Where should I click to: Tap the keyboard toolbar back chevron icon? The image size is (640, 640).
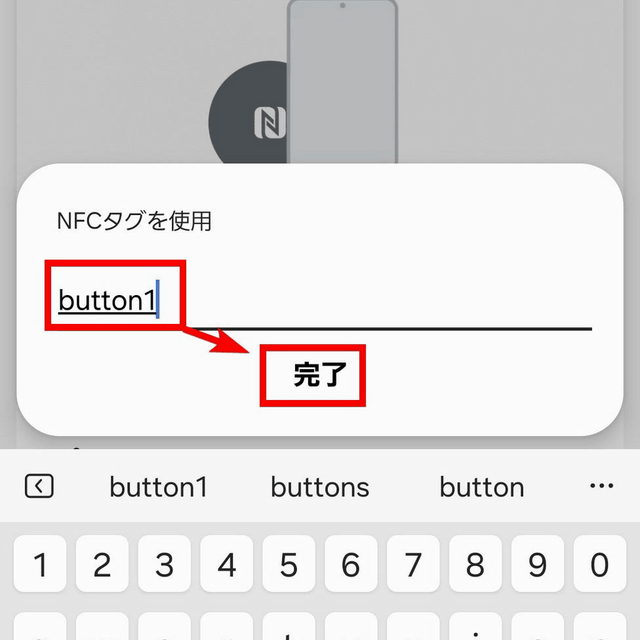point(38,487)
